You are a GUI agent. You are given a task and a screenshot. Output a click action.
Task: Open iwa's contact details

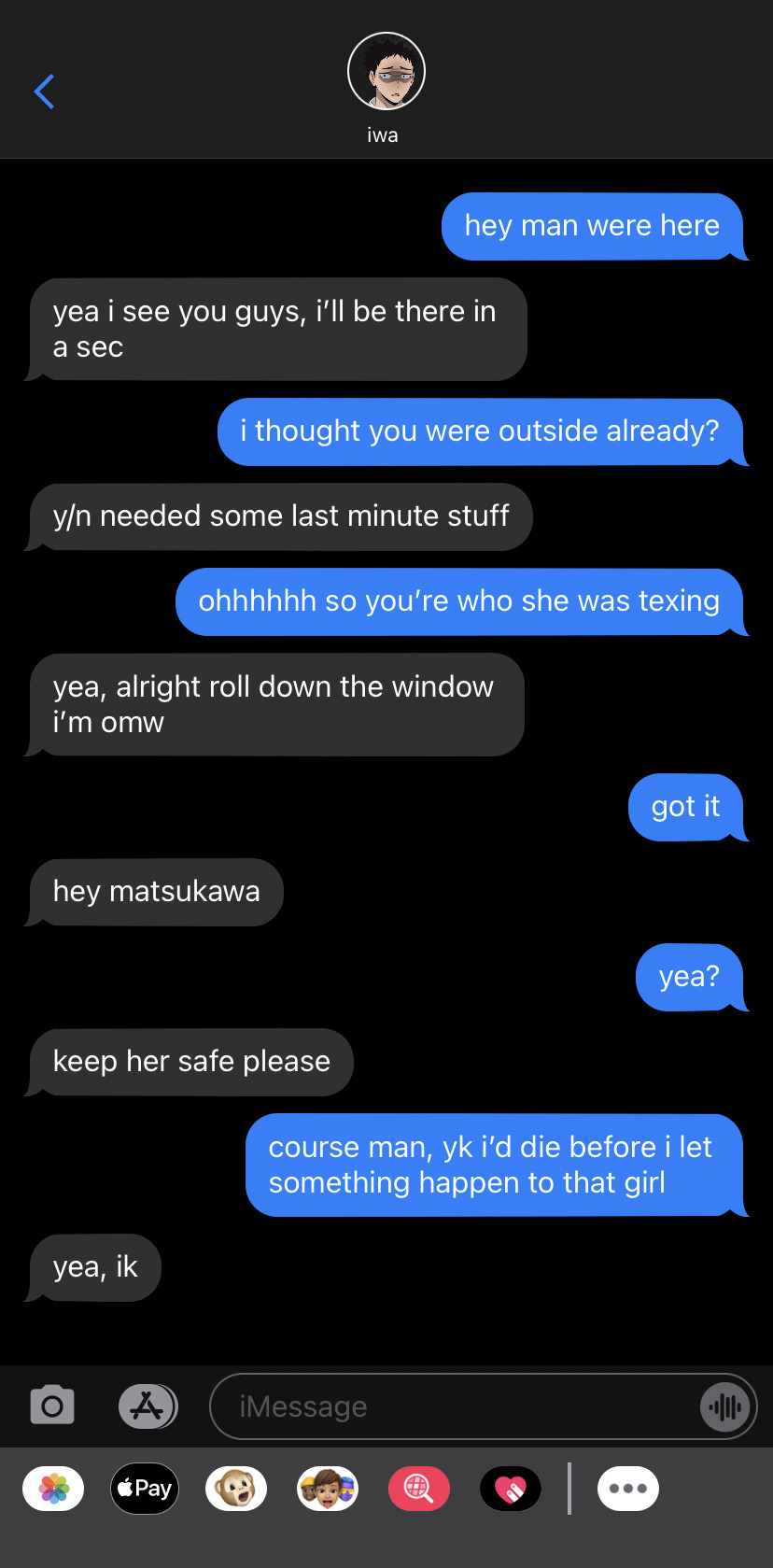pos(386,86)
